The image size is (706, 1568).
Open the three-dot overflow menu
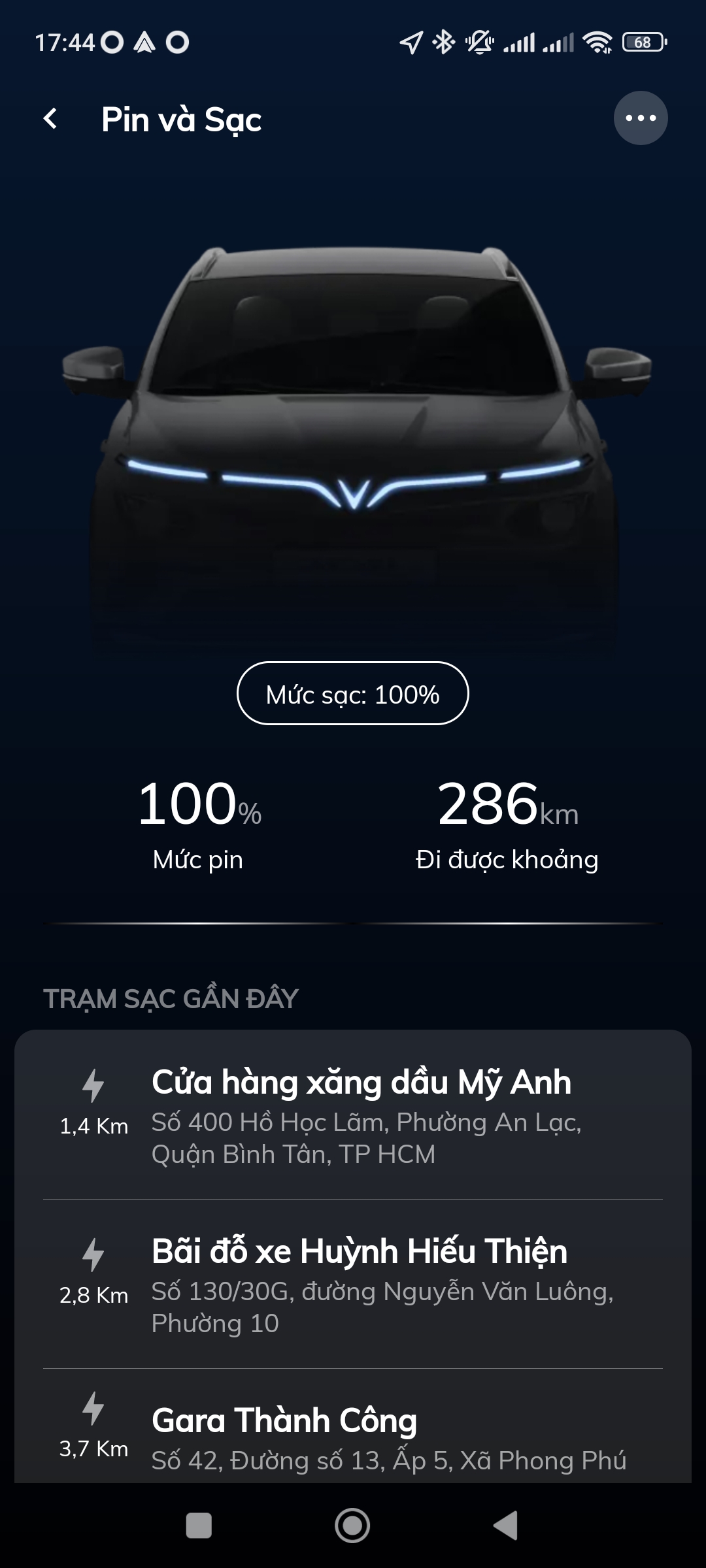[x=640, y=118]
